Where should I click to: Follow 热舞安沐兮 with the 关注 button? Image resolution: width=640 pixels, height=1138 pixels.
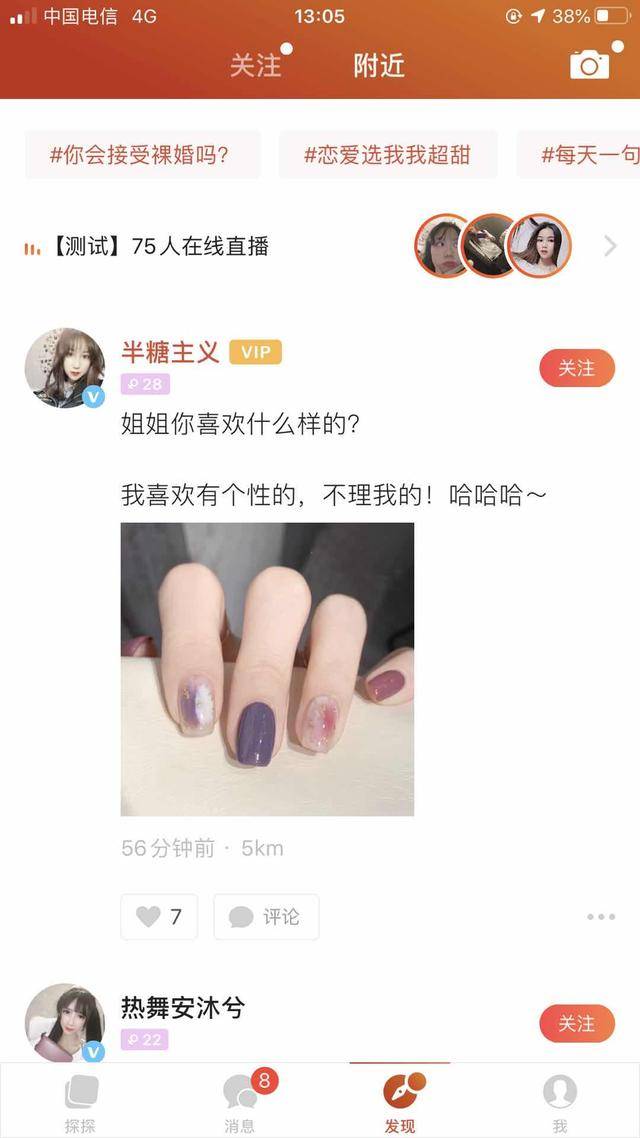click(x=576, y=1023)
